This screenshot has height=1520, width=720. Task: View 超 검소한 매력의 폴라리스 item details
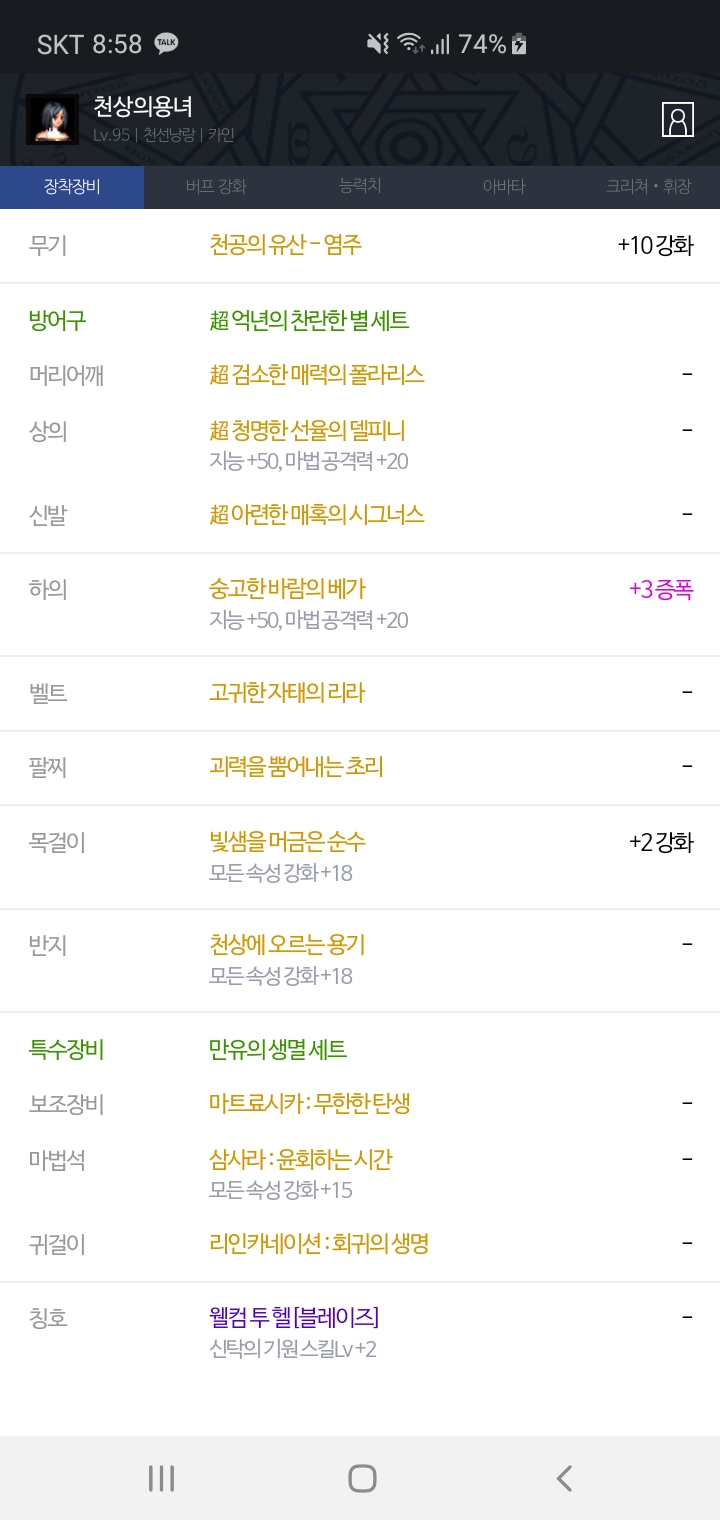(x=317, y=375)
